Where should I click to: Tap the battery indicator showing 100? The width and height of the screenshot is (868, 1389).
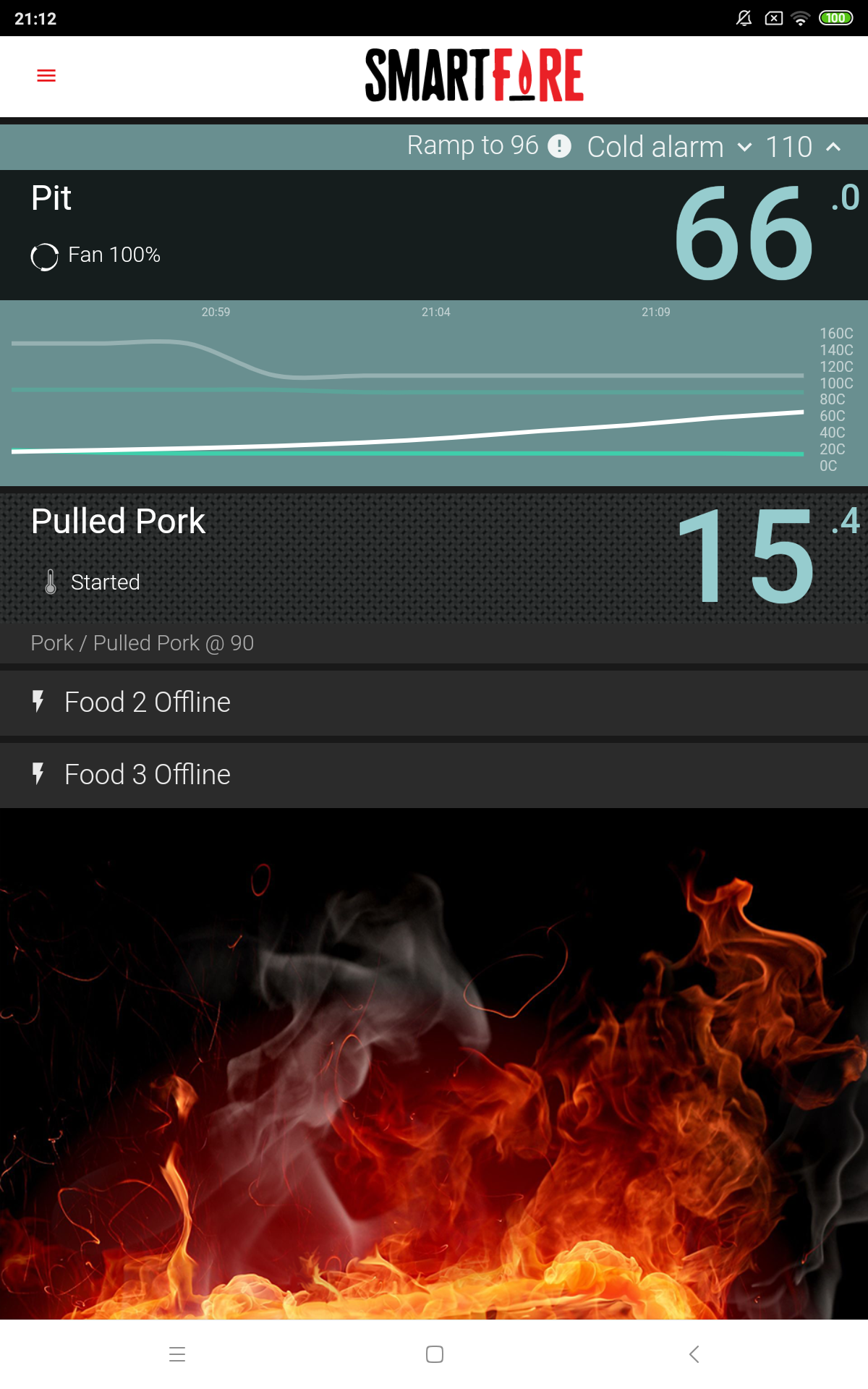coord(835,19)
